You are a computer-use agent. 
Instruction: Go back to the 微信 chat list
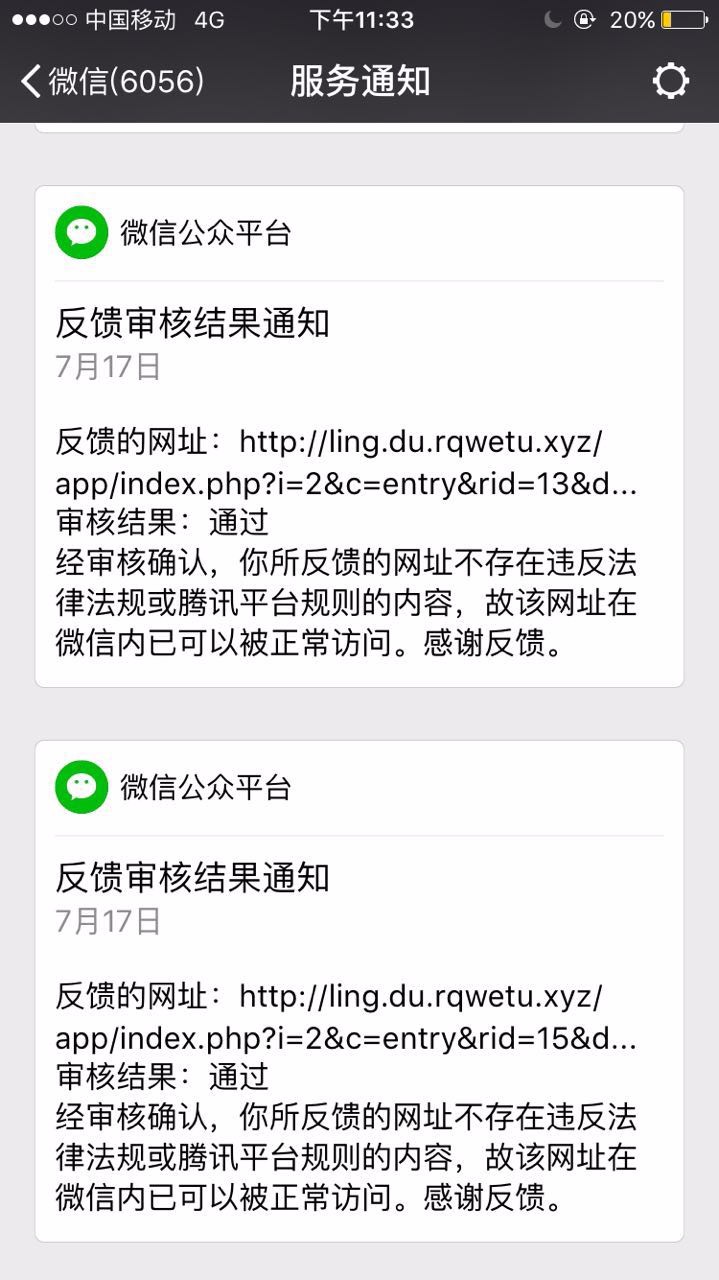pyautogui.click(x=112, y=81)
